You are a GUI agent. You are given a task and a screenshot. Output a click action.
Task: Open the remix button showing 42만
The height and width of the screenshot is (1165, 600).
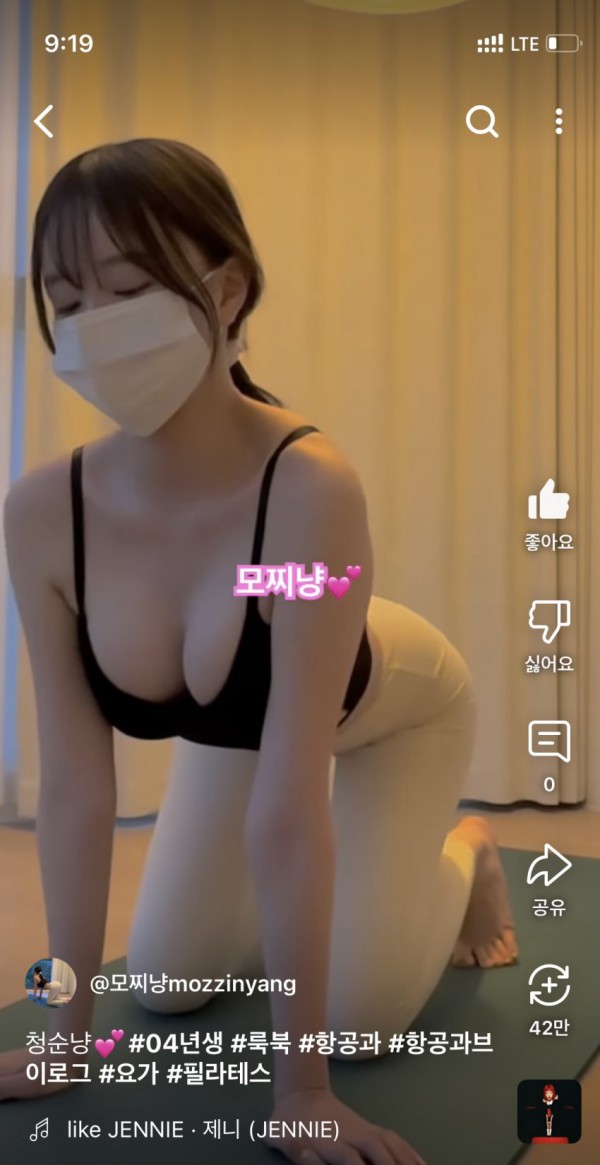549,986
